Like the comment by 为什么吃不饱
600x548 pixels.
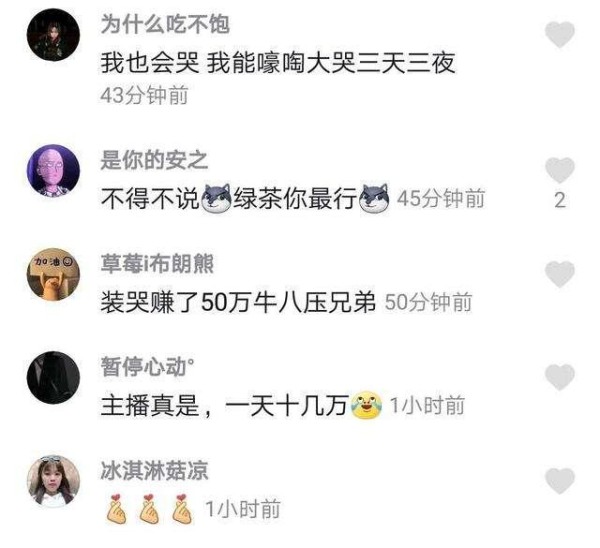[560, 37]
